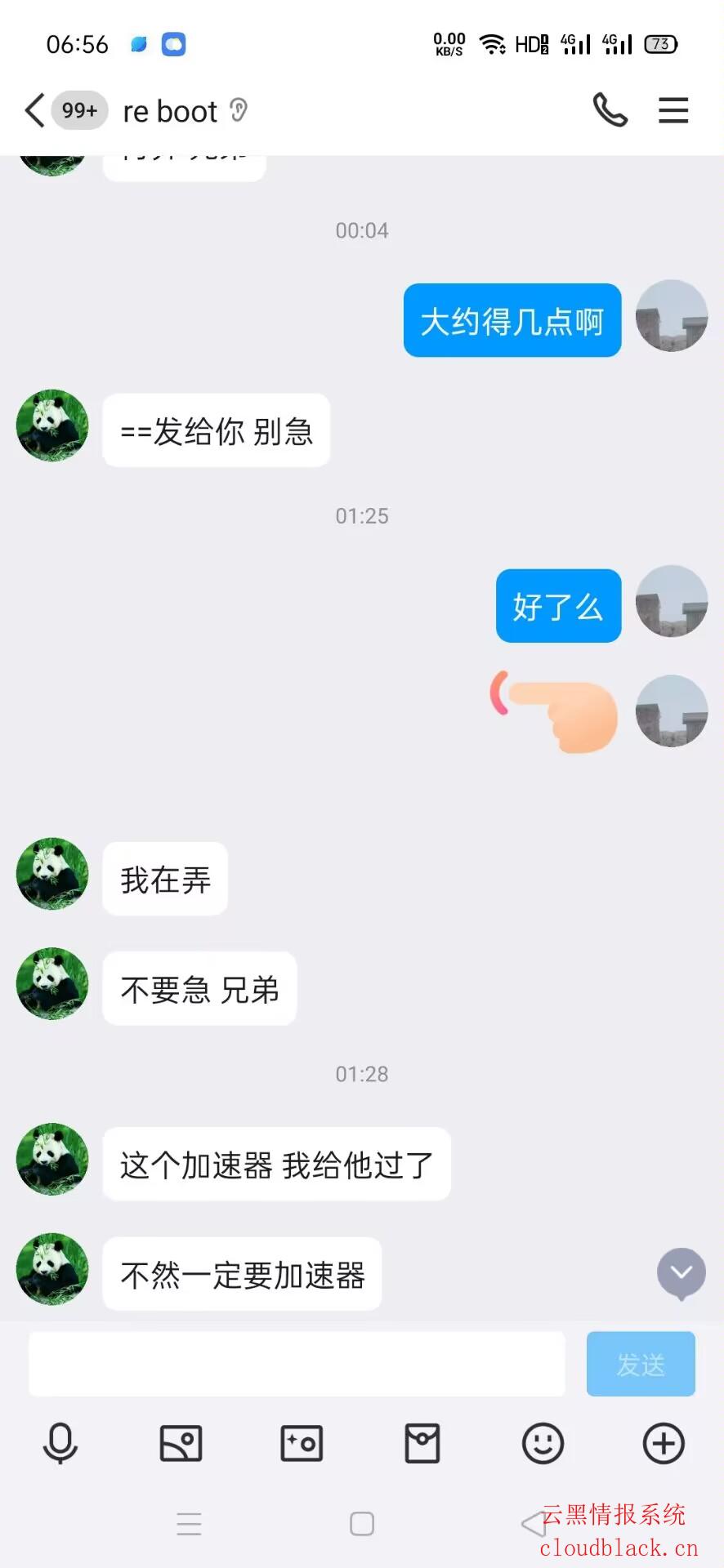This screenshot has width=724, height=1568.
Task: Record a voice message with the microphone
Action: coord(60,1443)
